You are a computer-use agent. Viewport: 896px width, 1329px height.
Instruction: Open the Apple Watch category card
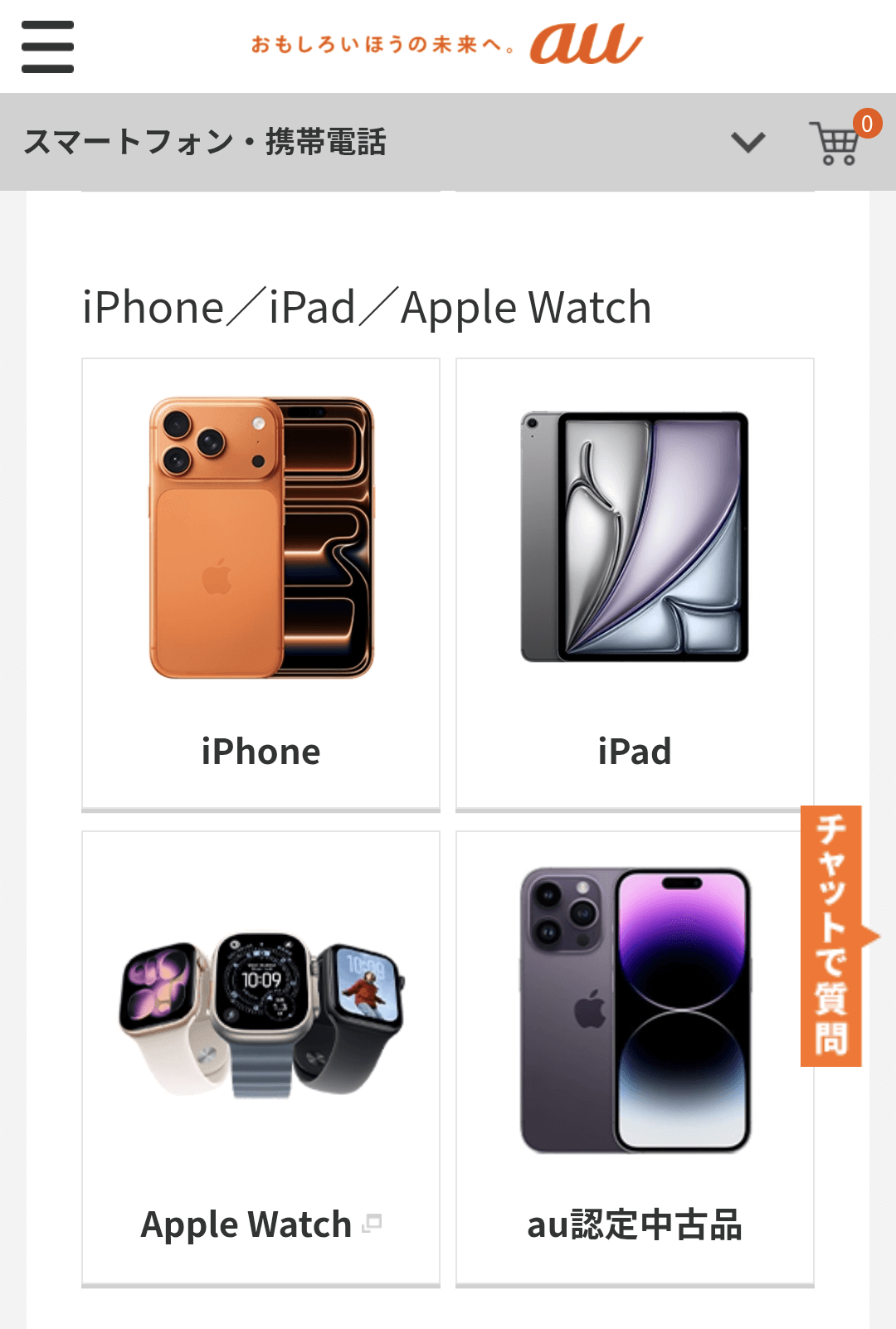[x=261, y=1058]
